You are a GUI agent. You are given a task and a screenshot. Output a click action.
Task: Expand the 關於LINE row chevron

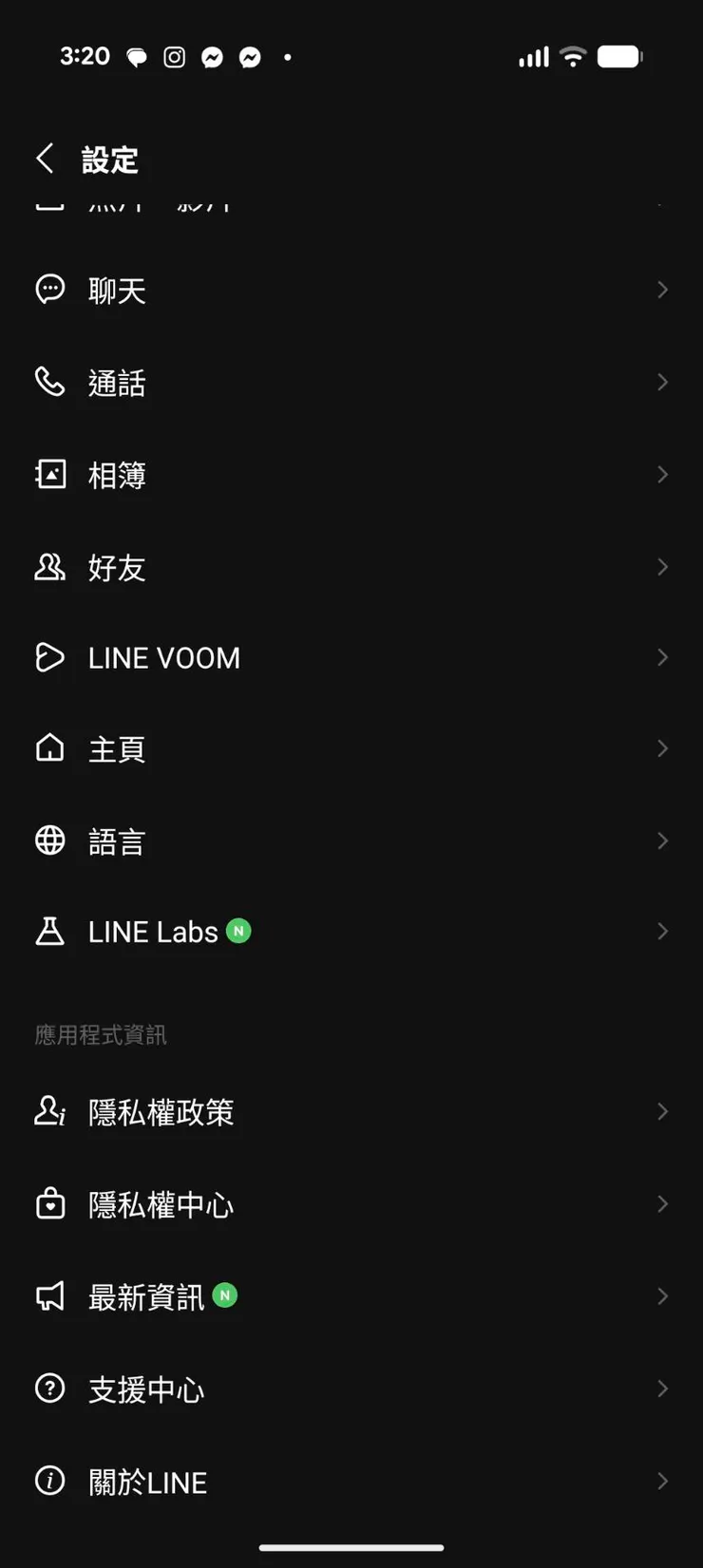pos(662,1481)
